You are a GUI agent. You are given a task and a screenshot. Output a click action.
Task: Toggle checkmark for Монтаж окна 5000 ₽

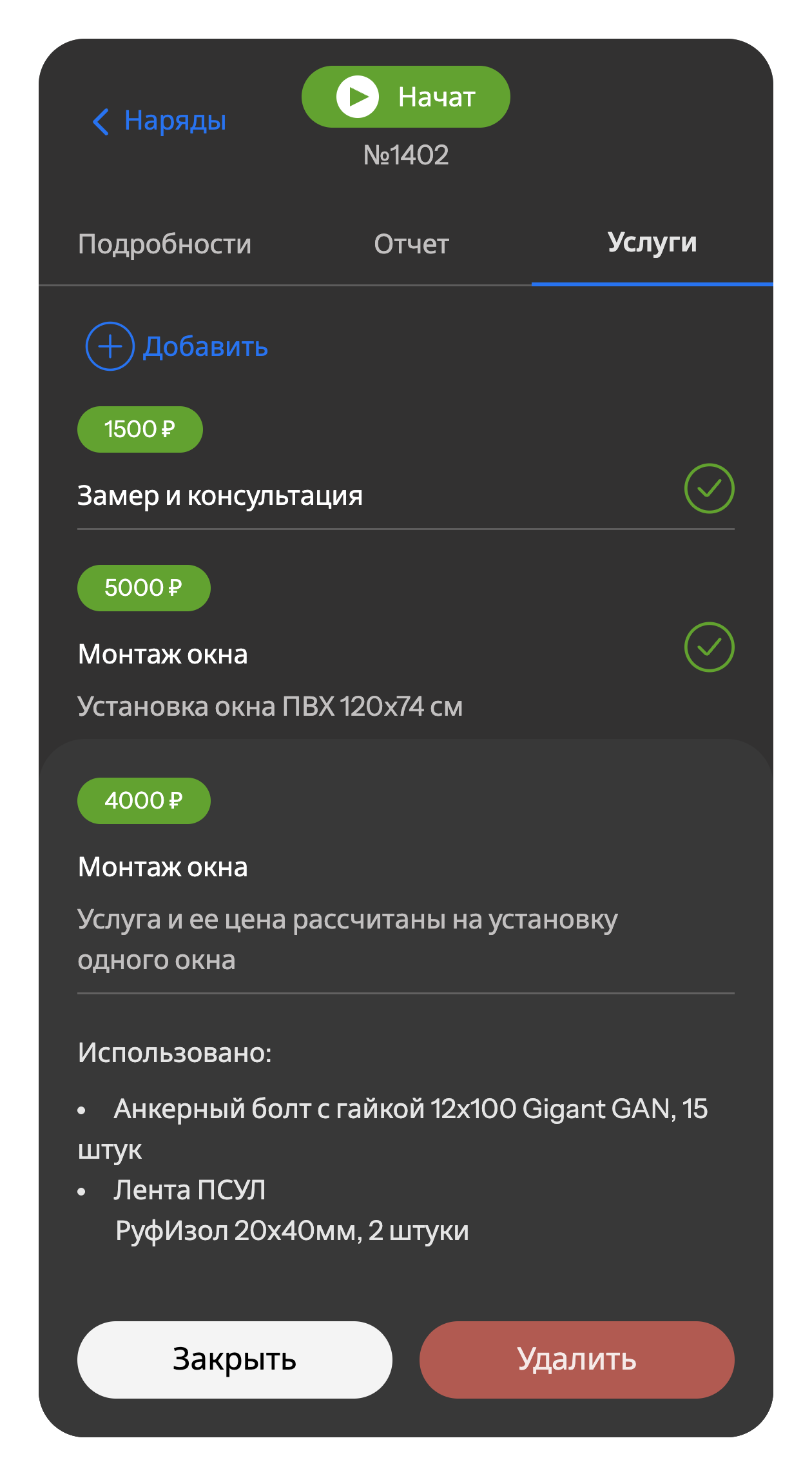tap(709, 647)
